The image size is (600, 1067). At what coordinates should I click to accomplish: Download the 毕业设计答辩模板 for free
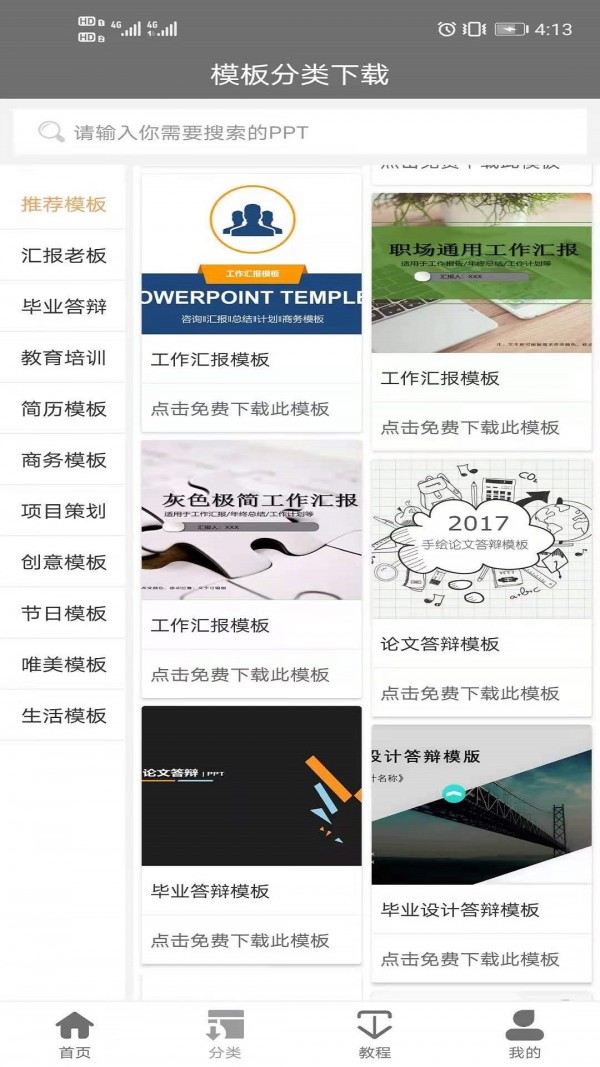pos(470,959)
